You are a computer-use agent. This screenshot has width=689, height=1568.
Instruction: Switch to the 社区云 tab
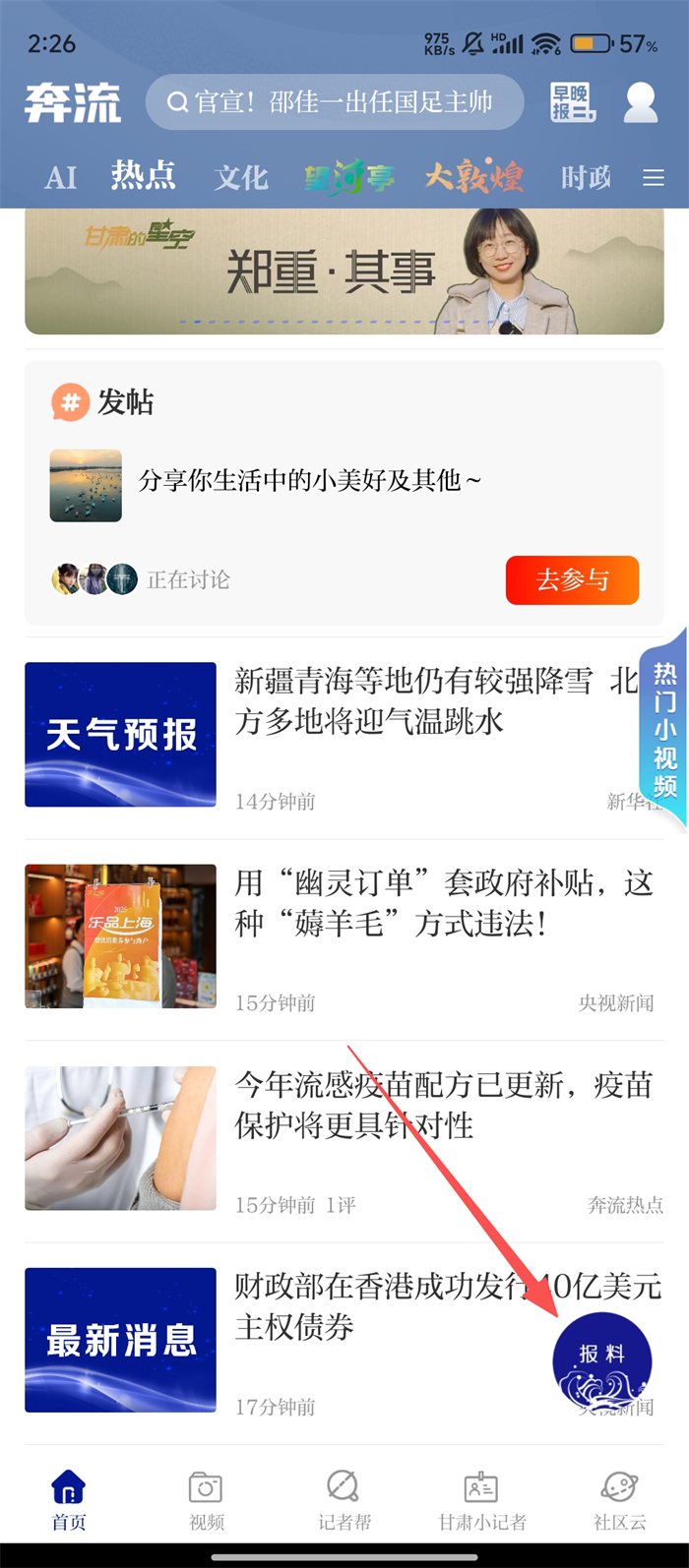pyautogui.click(x=620, y=1500)
